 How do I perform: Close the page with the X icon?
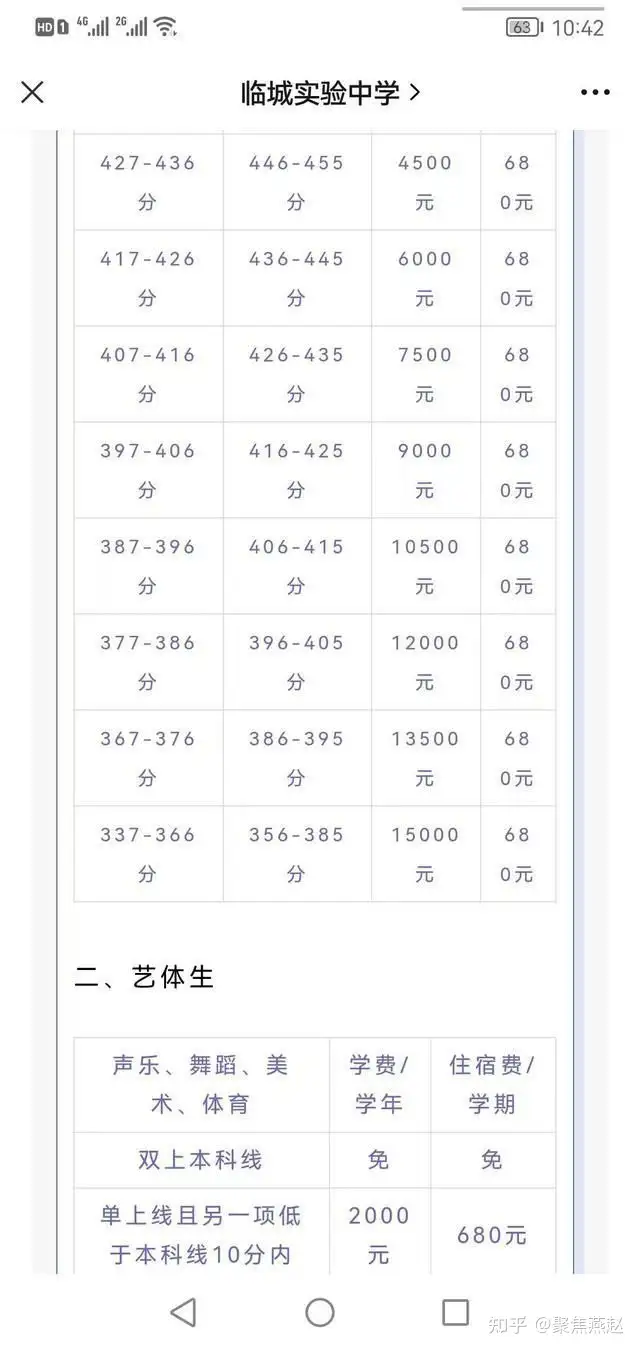32,92
